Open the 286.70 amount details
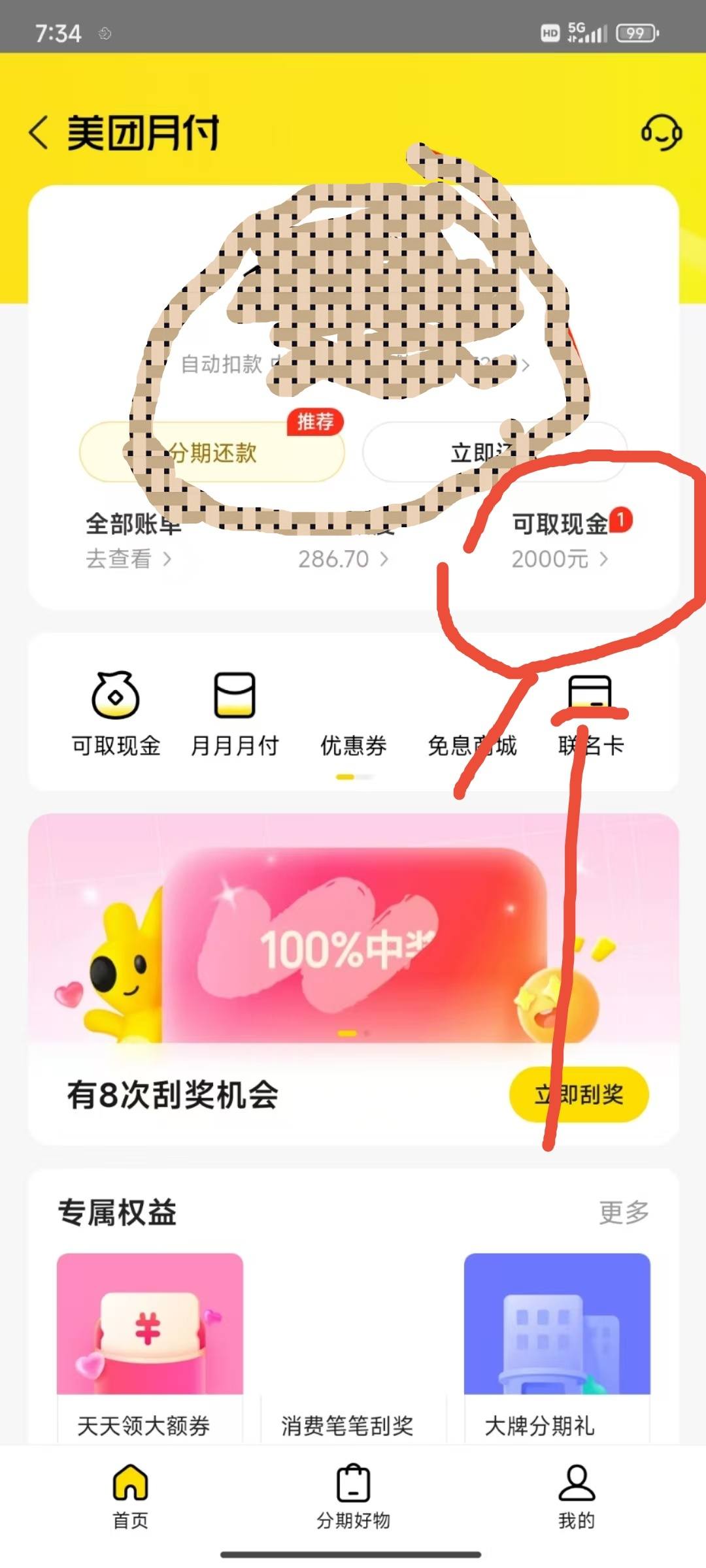 343,559
